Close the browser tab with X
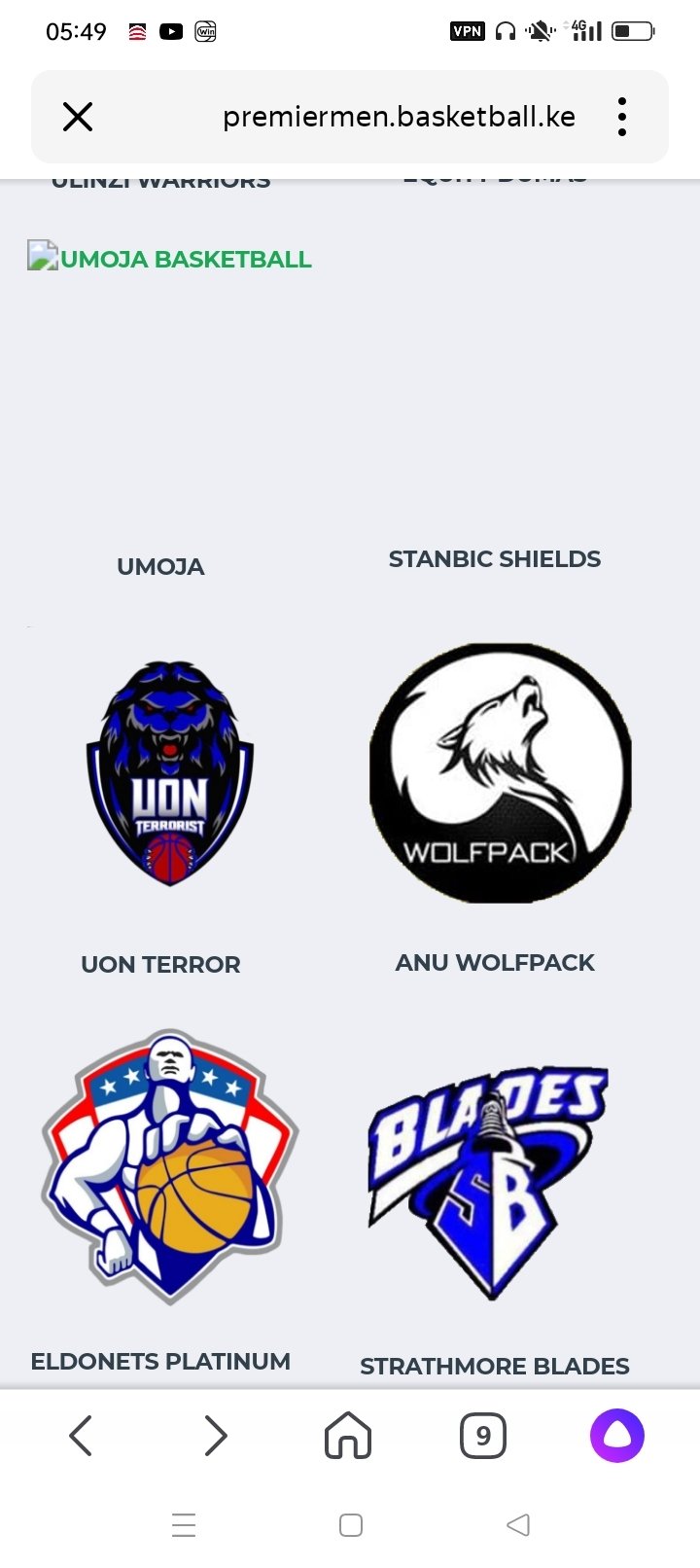 click(x=78, y=118)
